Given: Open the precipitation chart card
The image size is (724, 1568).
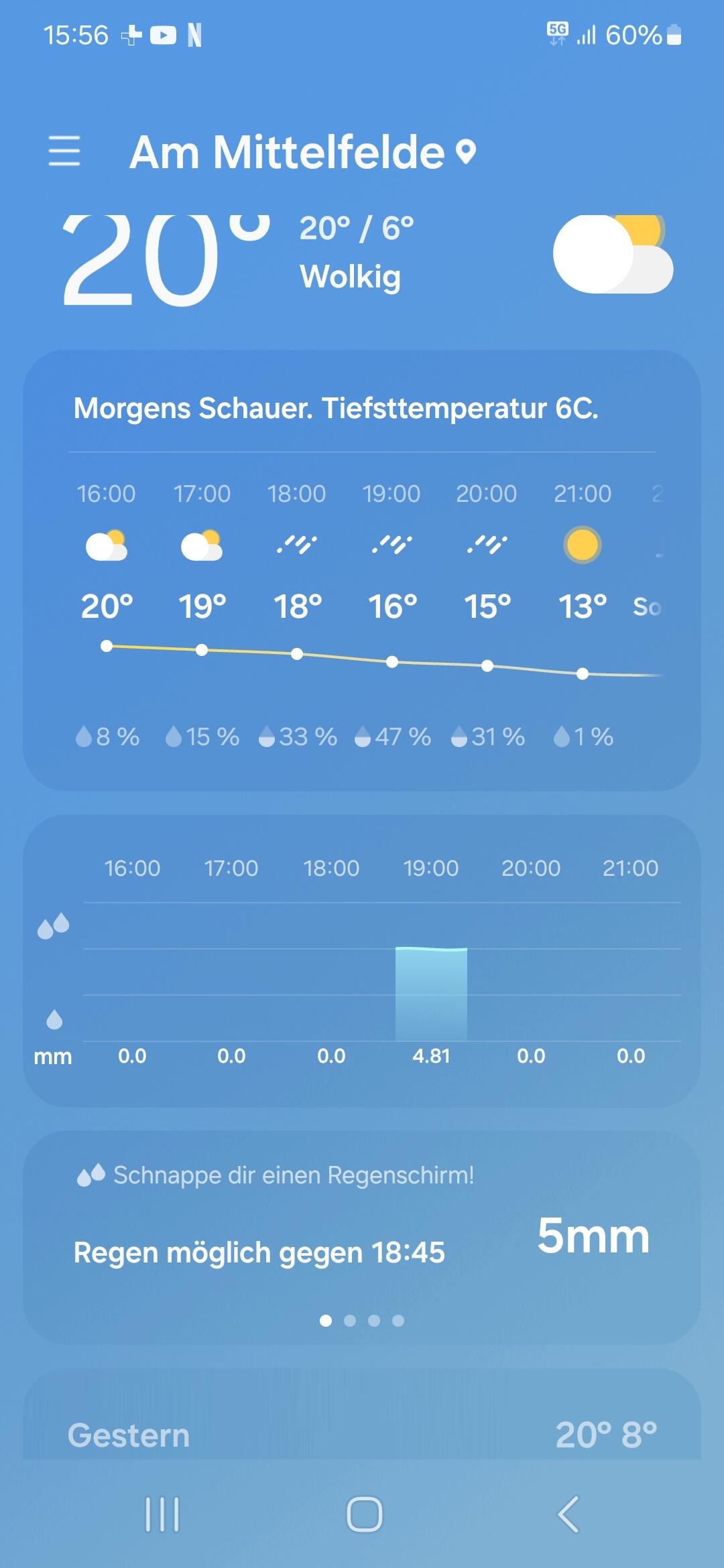Looking at the screenshot, I should (x=362, y=961).
